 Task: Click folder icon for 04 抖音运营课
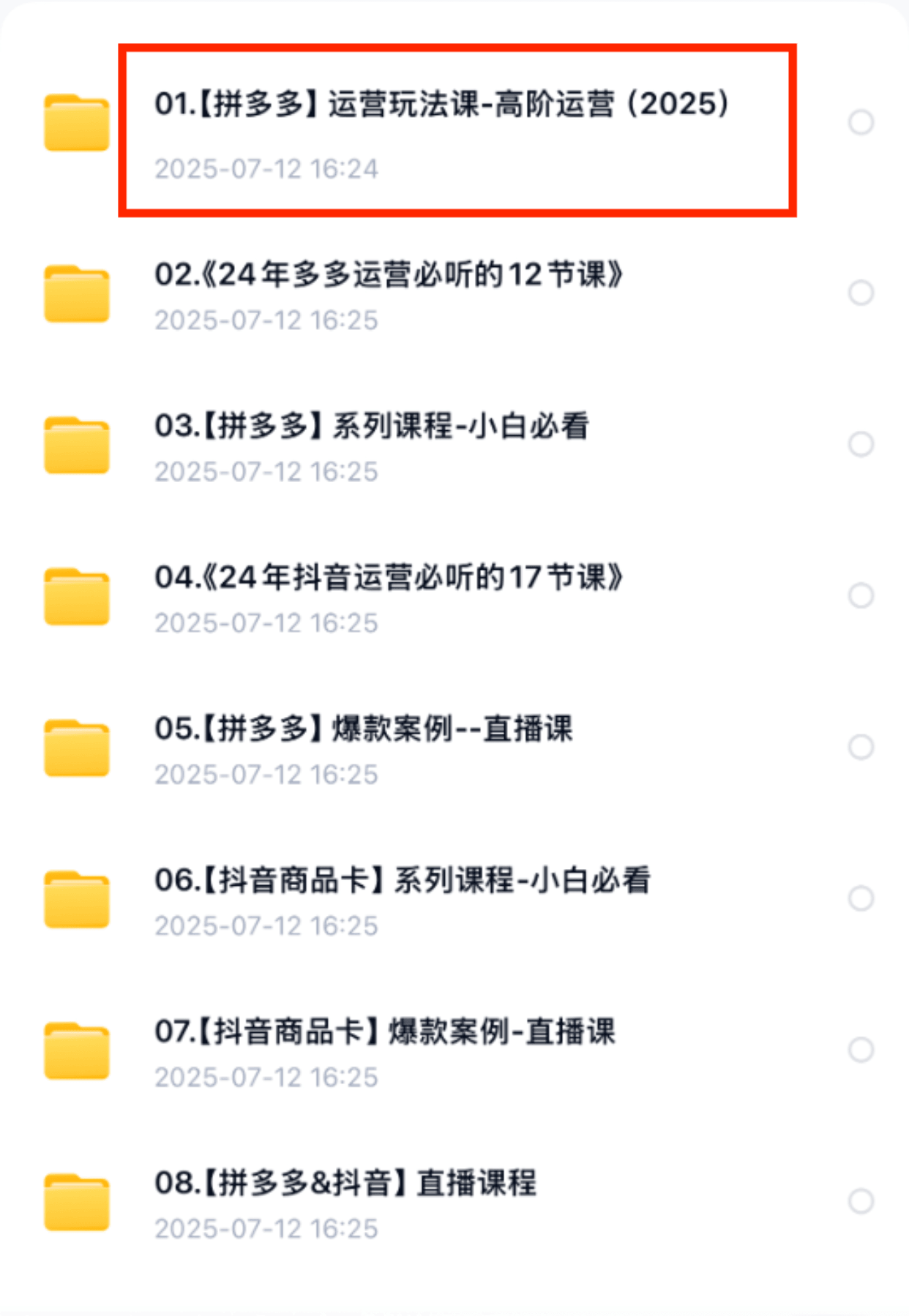77,596
